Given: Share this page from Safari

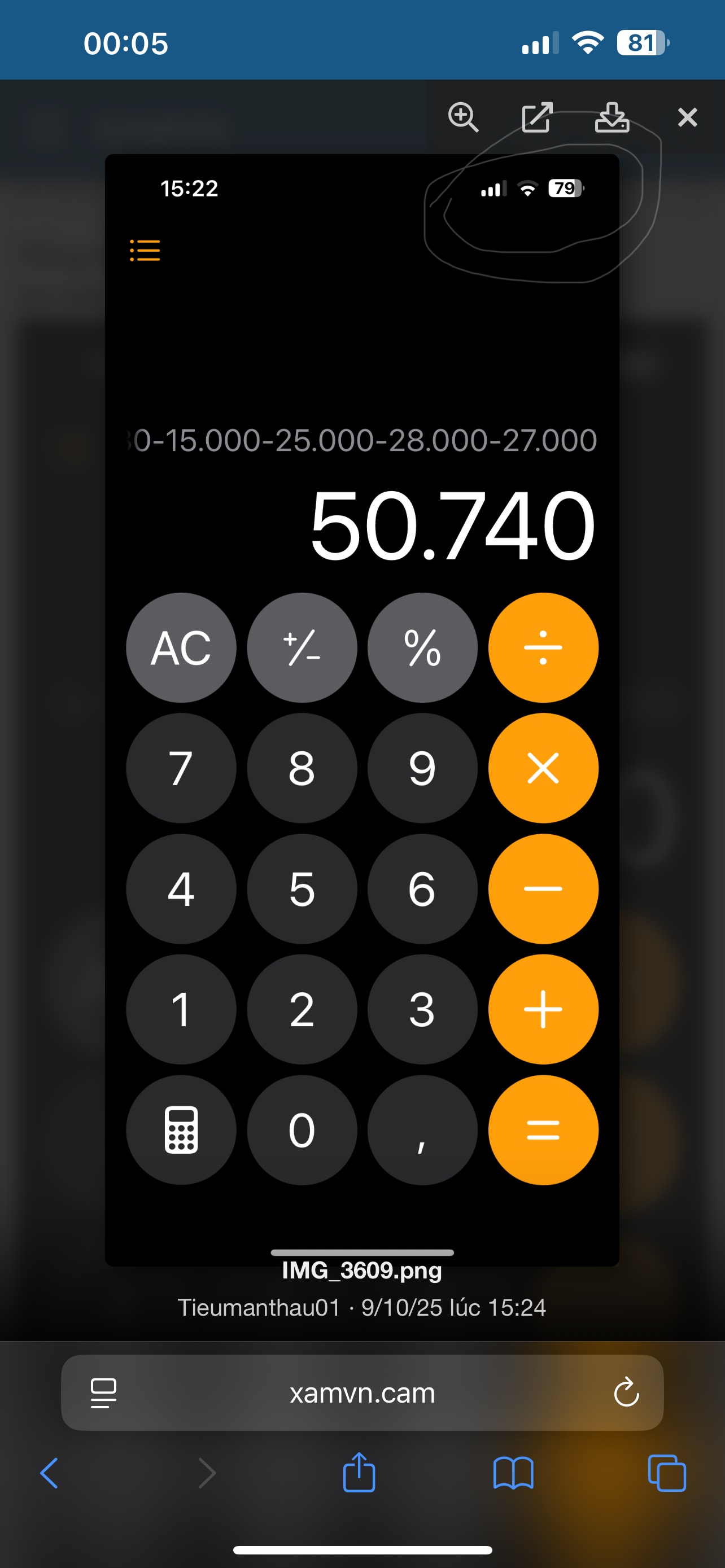Looking at the screenshot, I should click(359, 1473).
